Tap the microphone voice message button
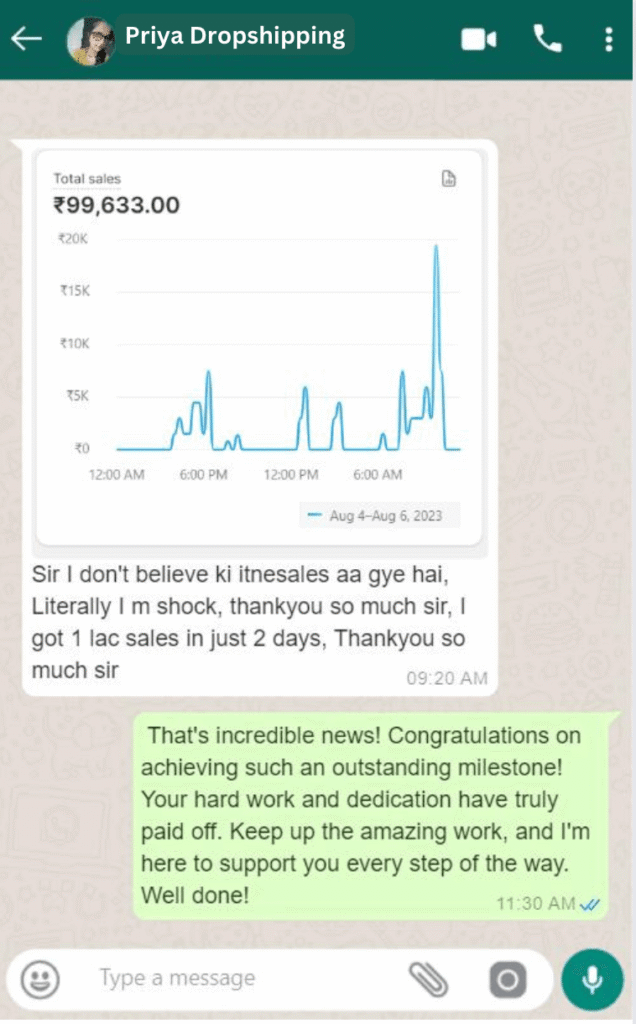The width and height of the screenshot is (636, 1024). coord(592,979)
